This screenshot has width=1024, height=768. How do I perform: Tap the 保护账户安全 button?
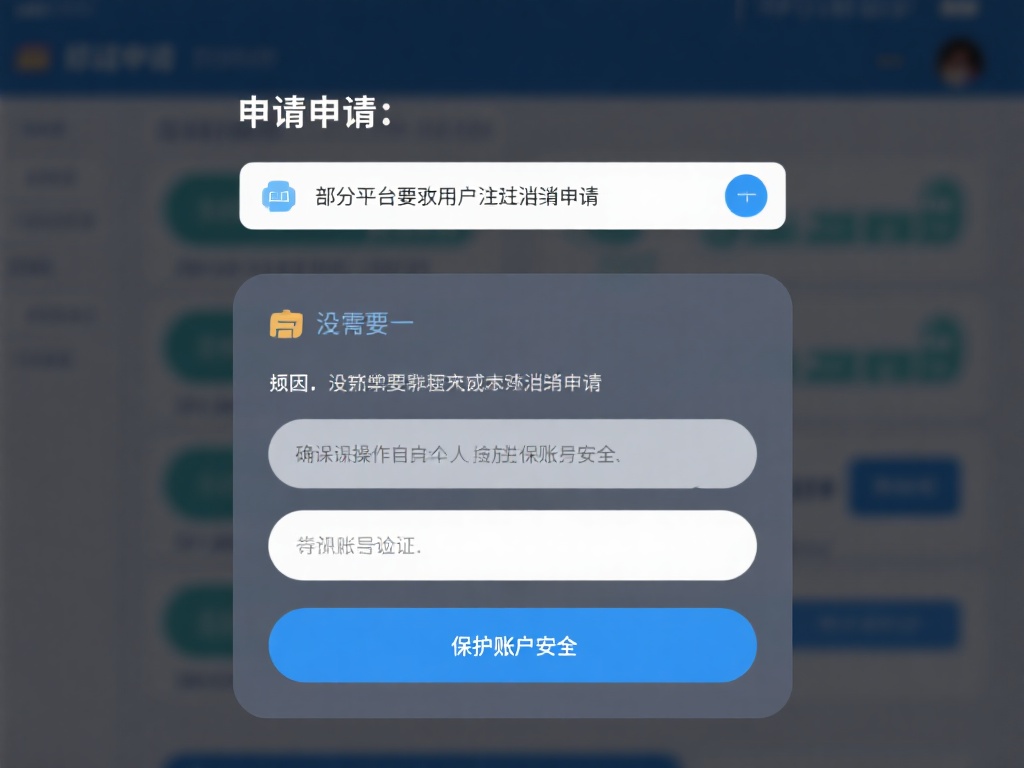(x=512, y=645)
